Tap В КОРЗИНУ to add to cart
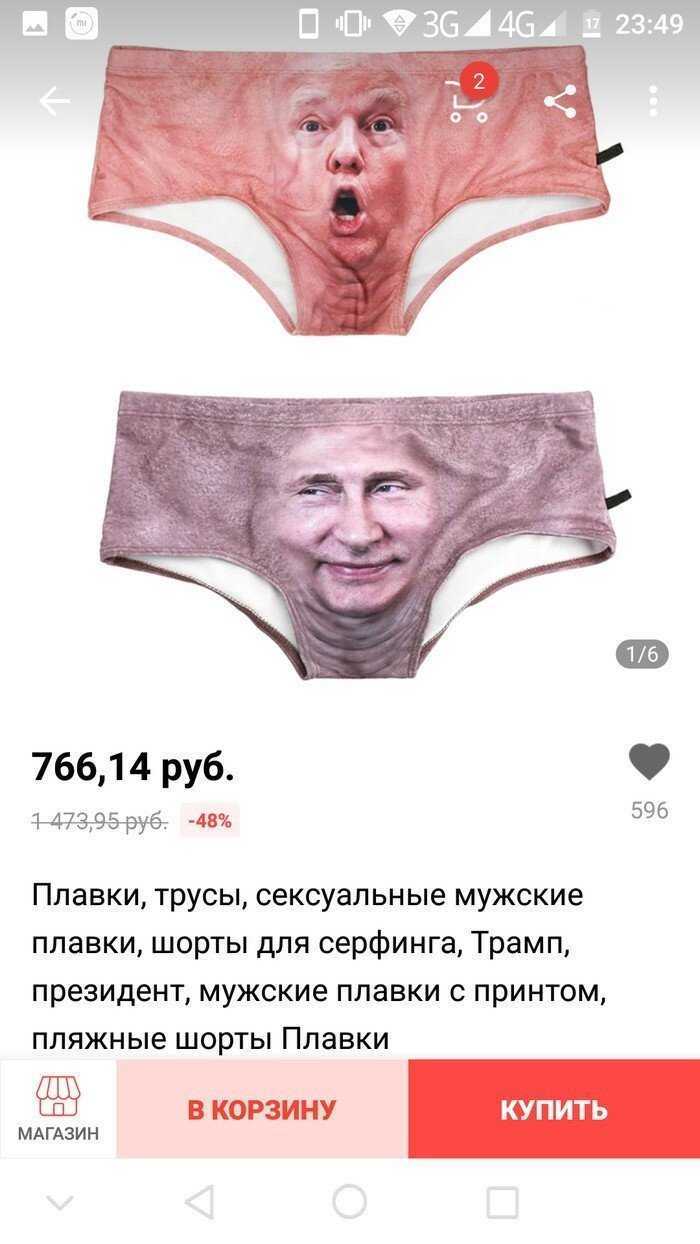 tap(262, 1109)
